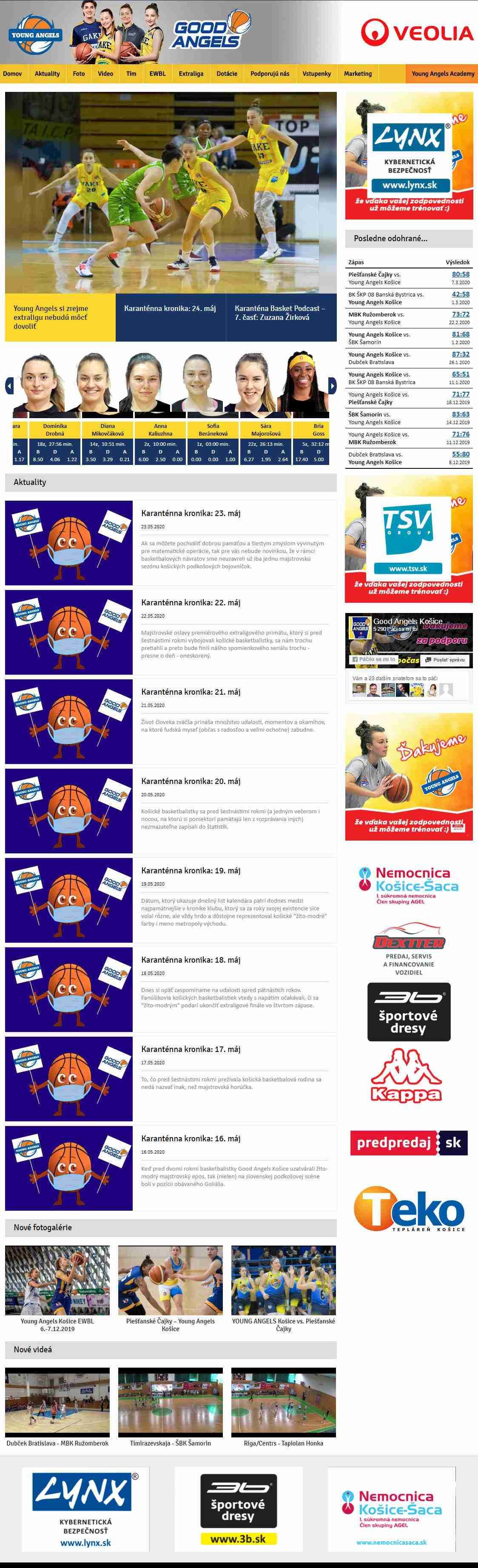This screenshot has width=478, height=1568.
Task: Open the Karanténna kronika: 24. máj headline
Action: pos(170,308)
